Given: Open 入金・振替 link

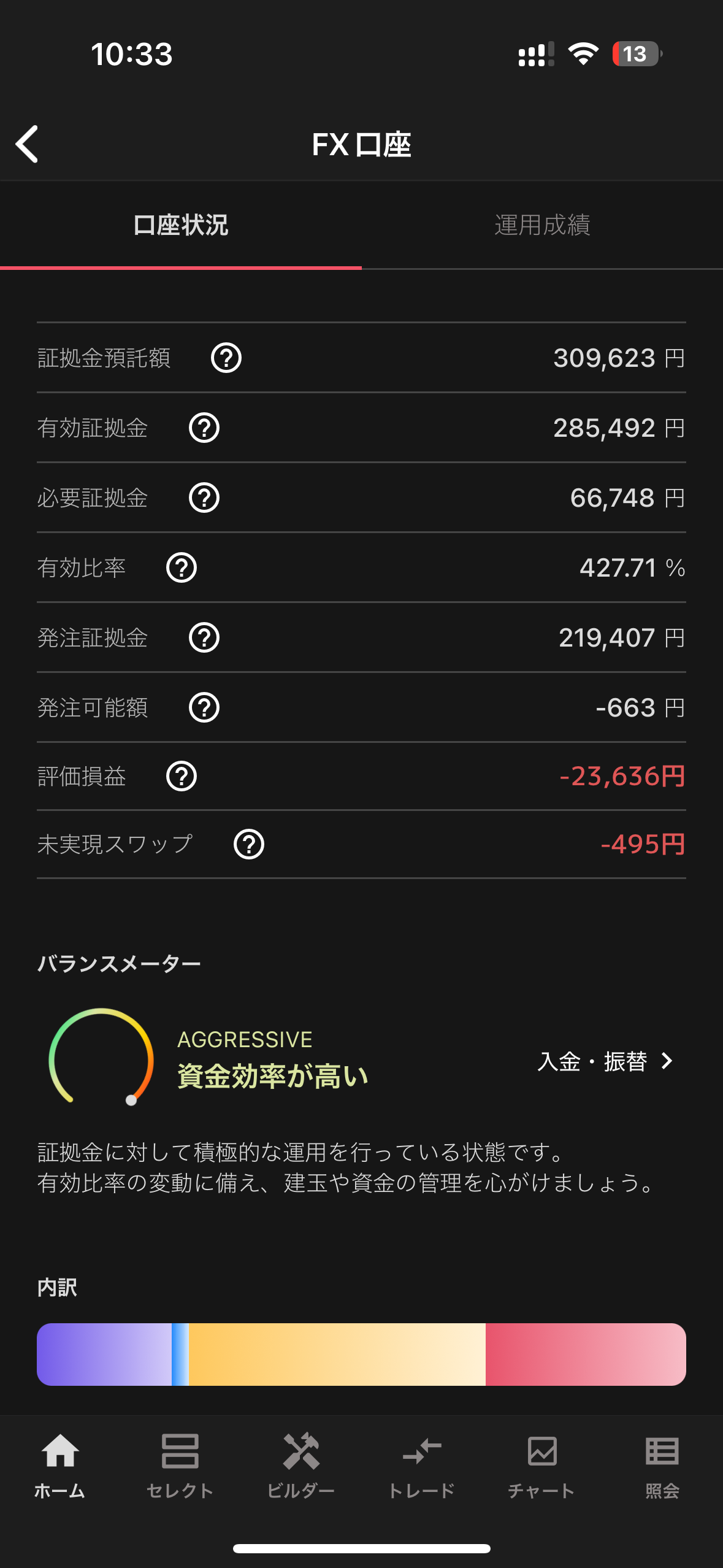Looking at the screenshot, I should coord(605,1061).
